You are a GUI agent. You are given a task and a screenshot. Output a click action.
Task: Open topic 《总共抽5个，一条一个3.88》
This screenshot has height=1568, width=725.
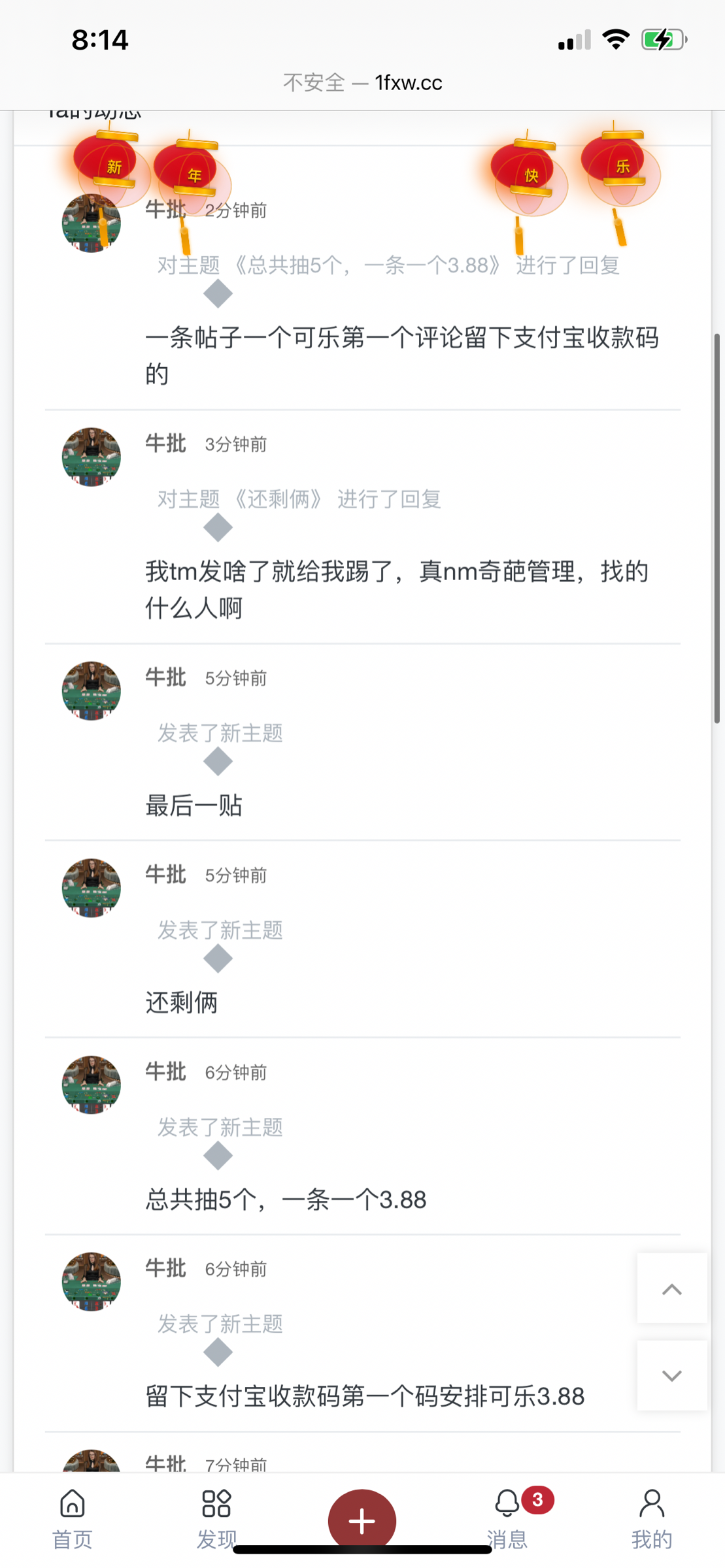point(368,264)
